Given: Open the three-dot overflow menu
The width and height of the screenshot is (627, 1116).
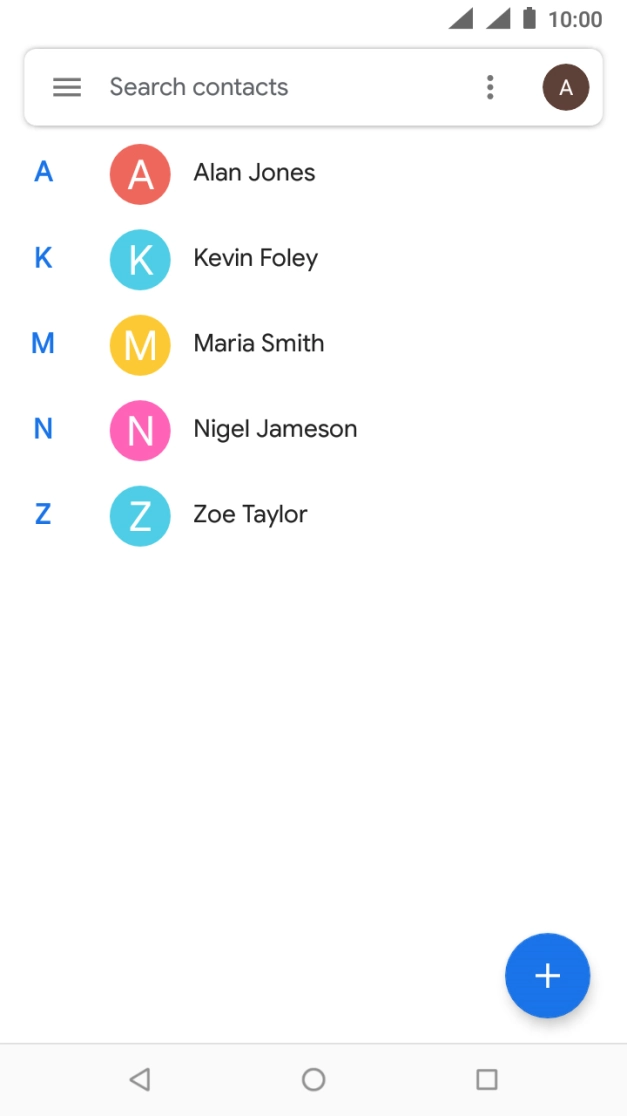Looking at the screenshot, I should click(490, 87).
